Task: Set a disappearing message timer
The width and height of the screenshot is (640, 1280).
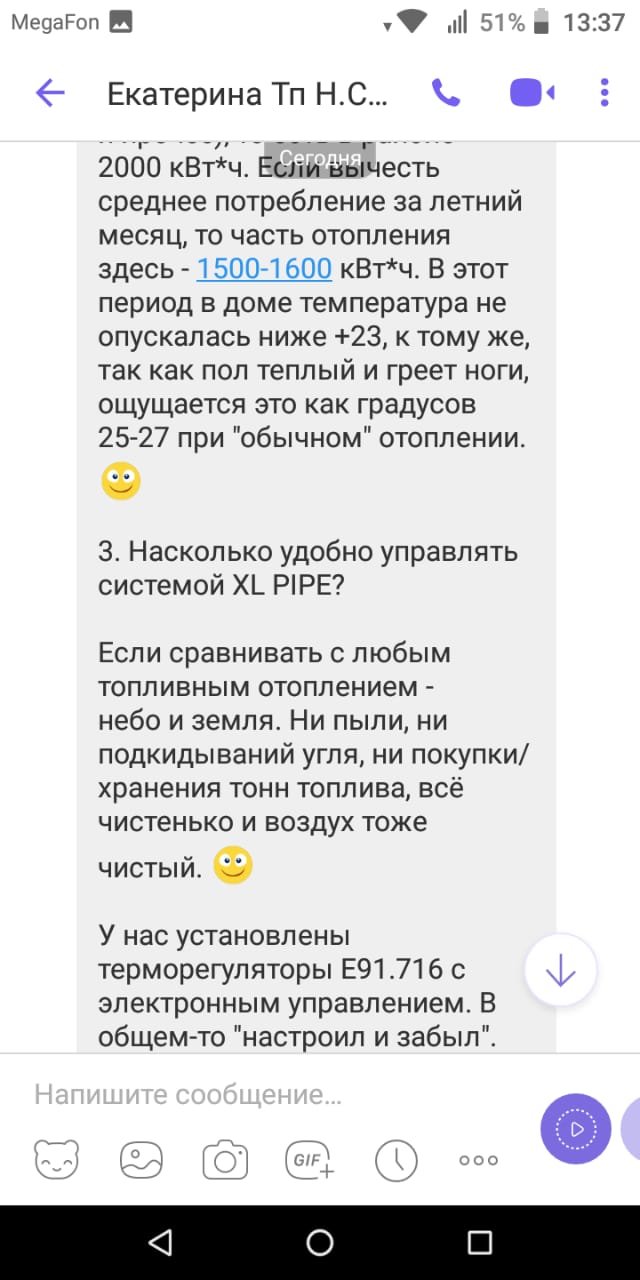Action: (x=396, y=1160)
